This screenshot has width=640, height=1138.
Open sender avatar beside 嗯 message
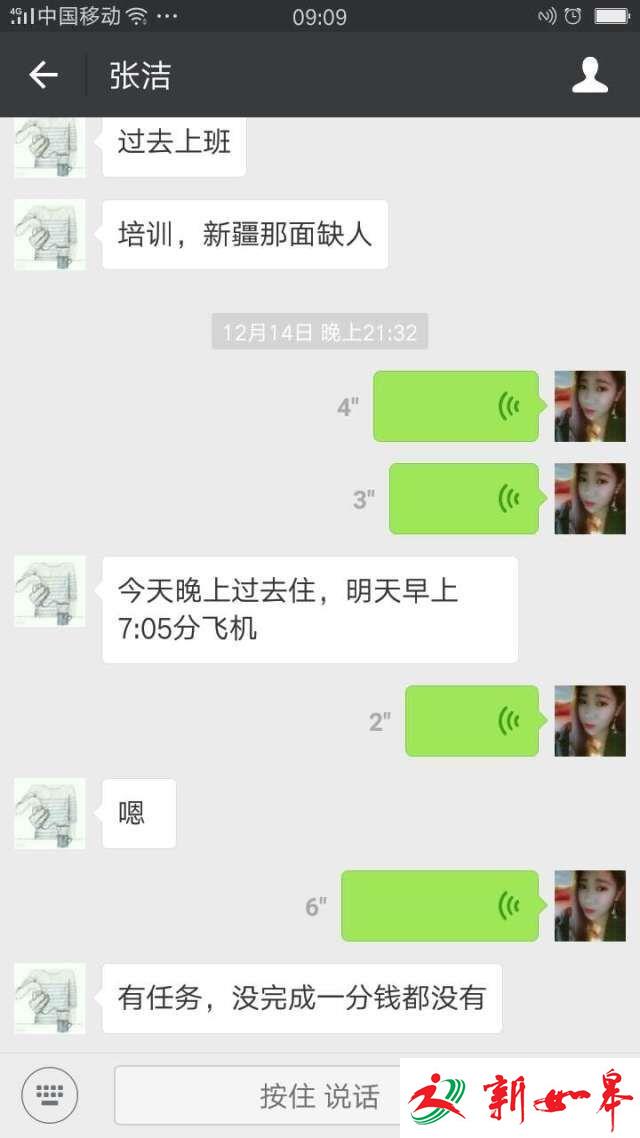coord(50,813)
